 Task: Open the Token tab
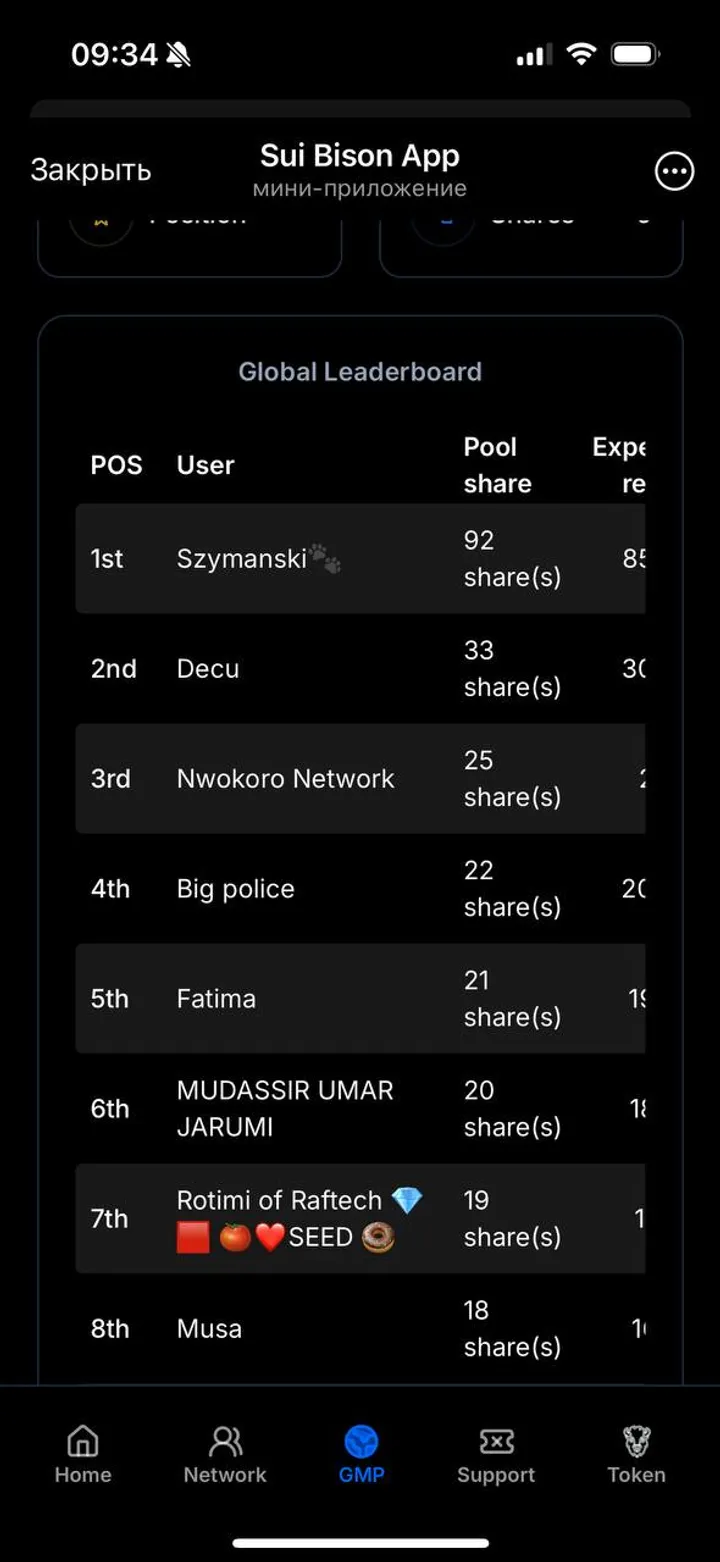pyautogui.click(x=636, y=1454)
